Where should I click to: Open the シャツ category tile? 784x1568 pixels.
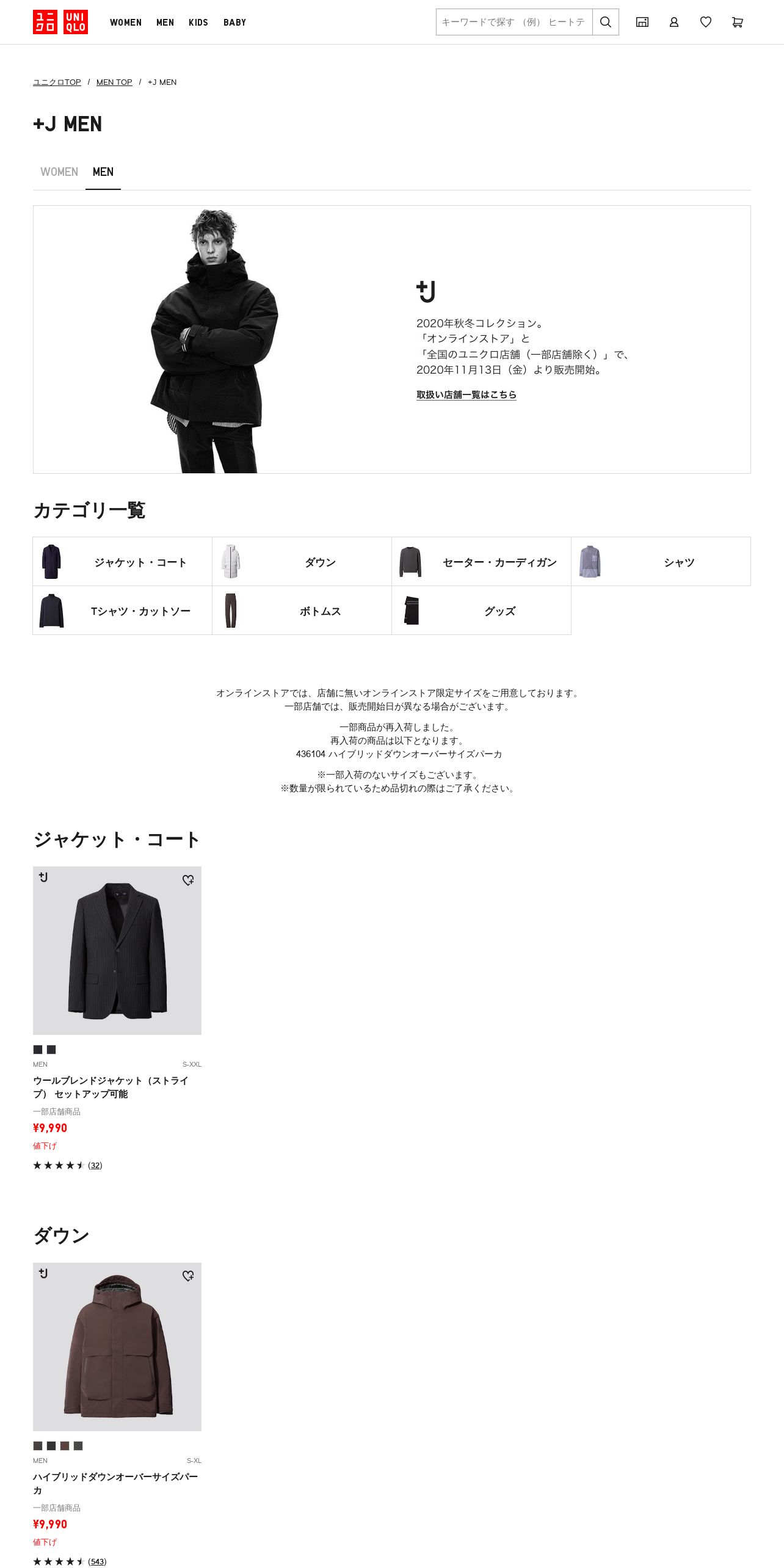661,562
